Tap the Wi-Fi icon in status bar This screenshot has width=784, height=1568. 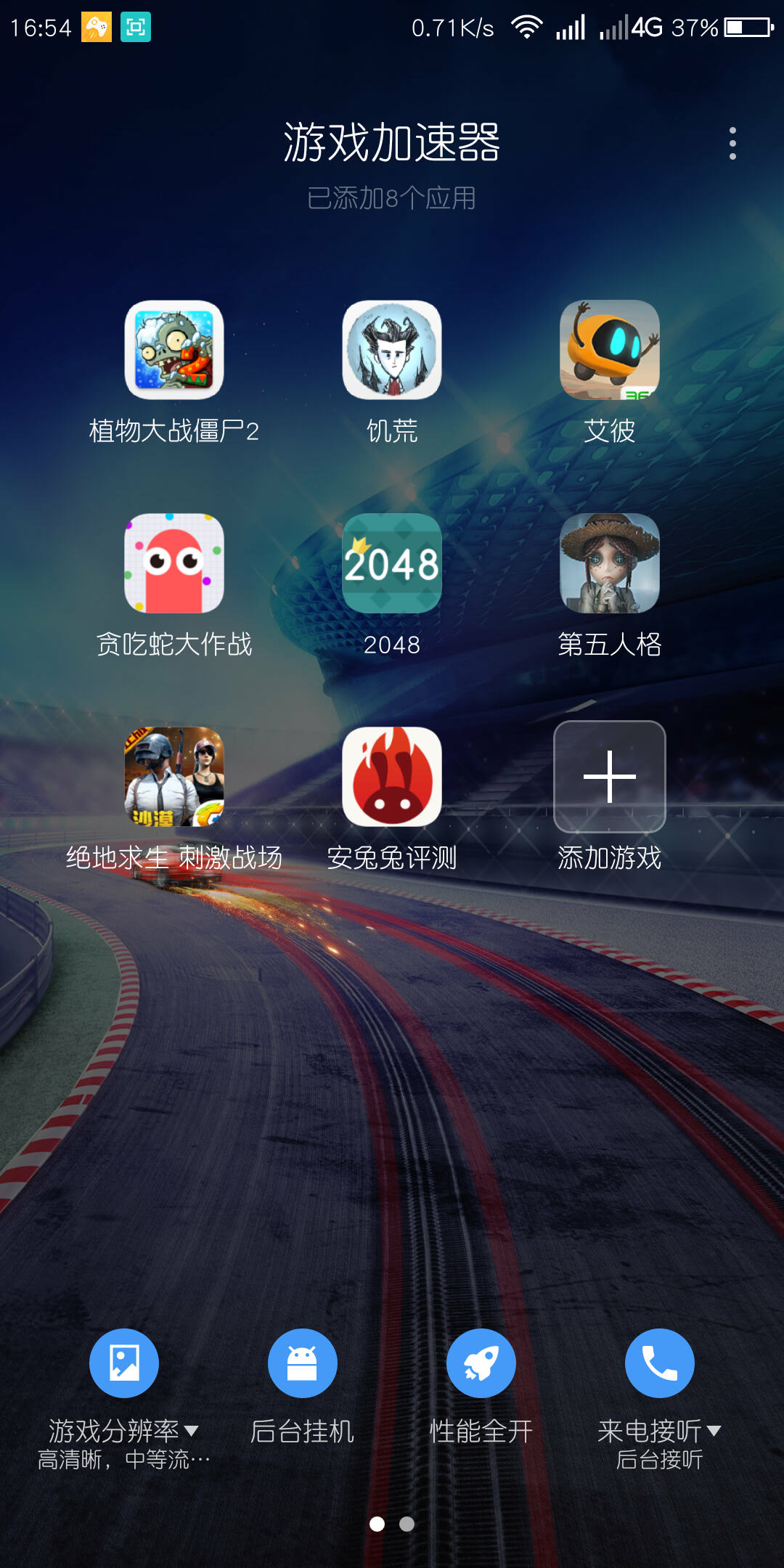[x=526, y=28]
